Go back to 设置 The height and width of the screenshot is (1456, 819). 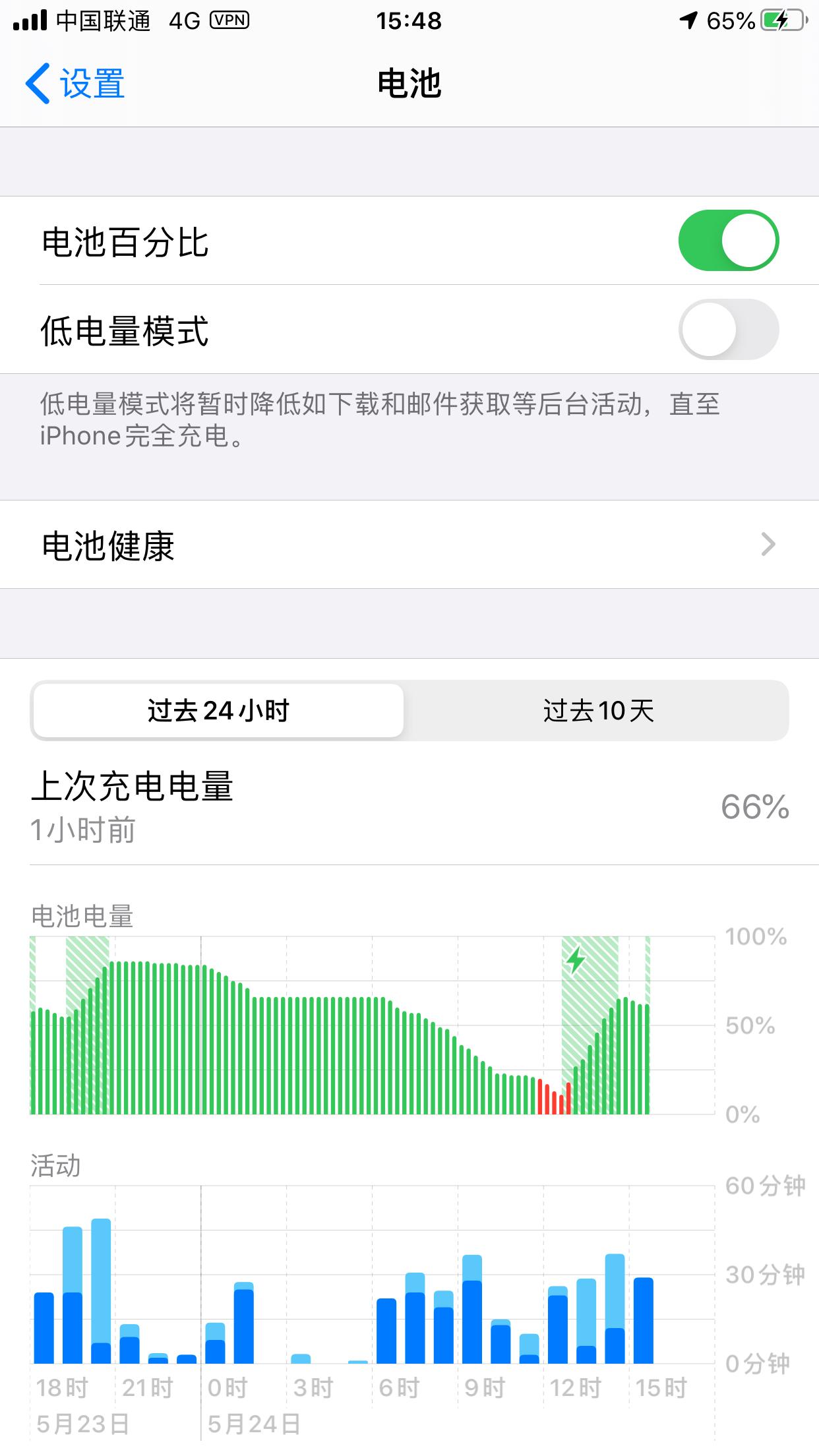click(75, 84)
